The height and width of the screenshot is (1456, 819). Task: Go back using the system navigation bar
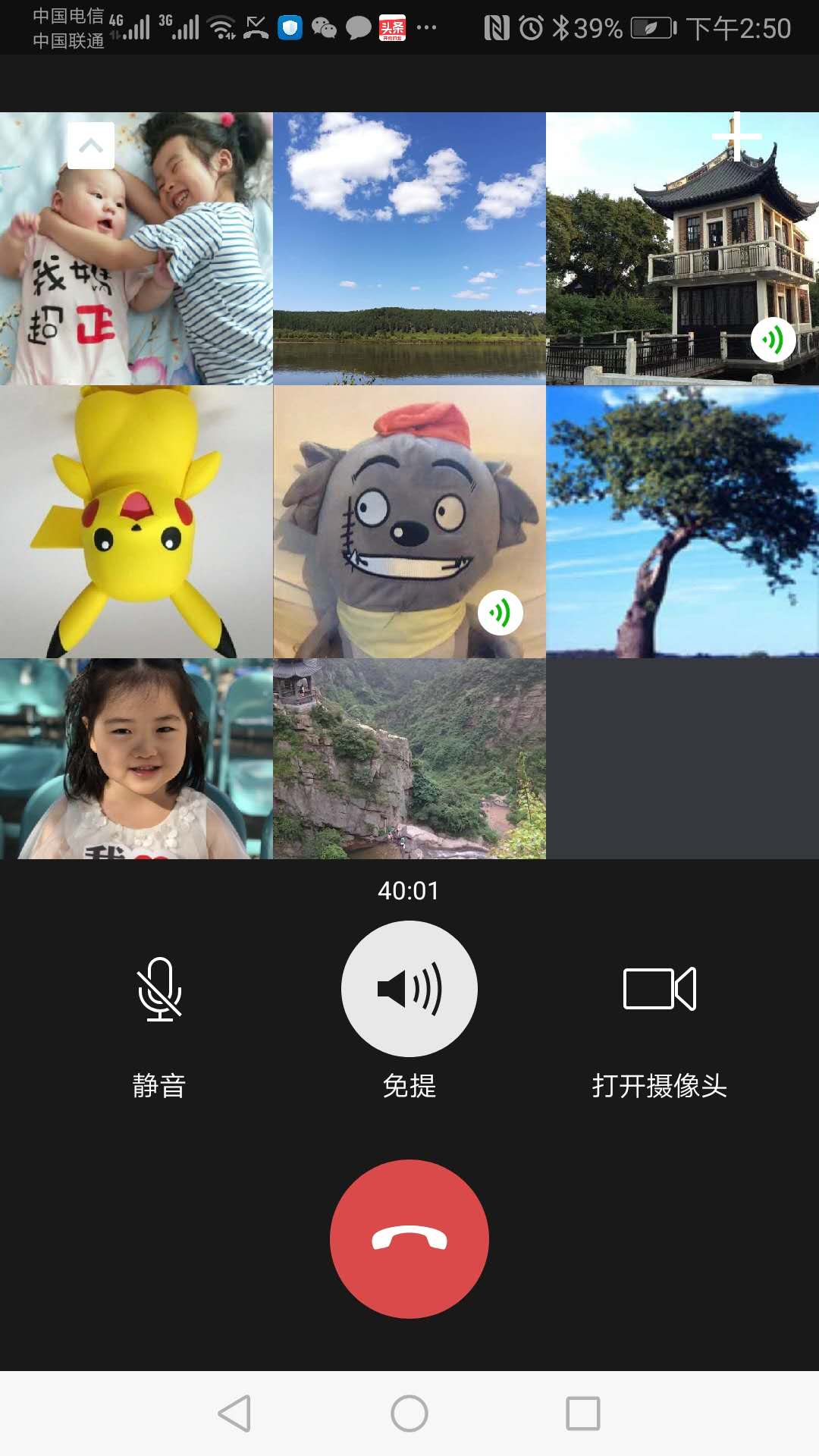pyautogui.click(x=235, y=1414)
